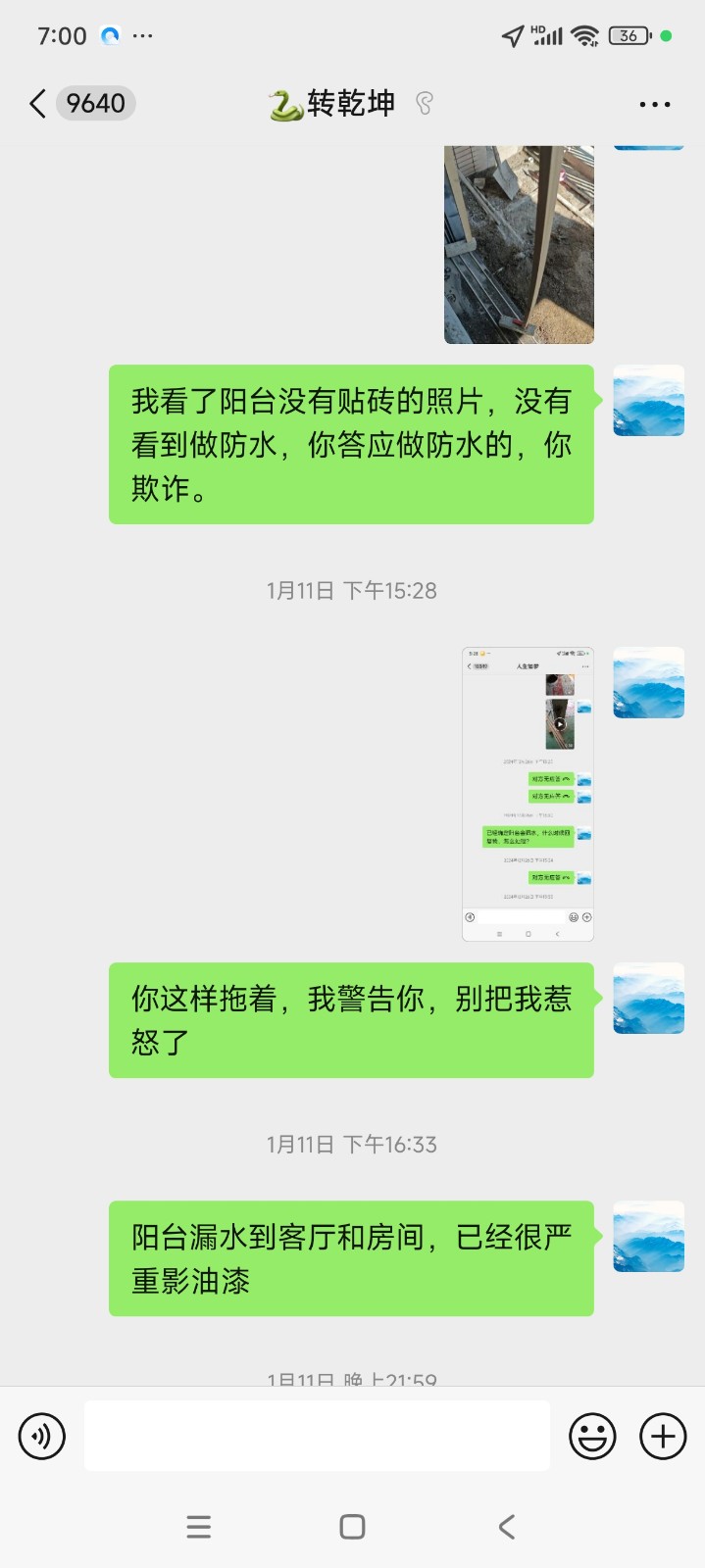
Task: Tap the system home button
Action: (x=352, y=1526)
